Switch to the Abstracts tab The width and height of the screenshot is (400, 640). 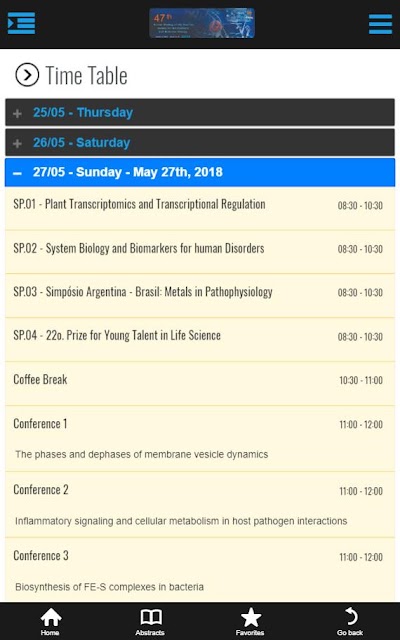point(150,622)
